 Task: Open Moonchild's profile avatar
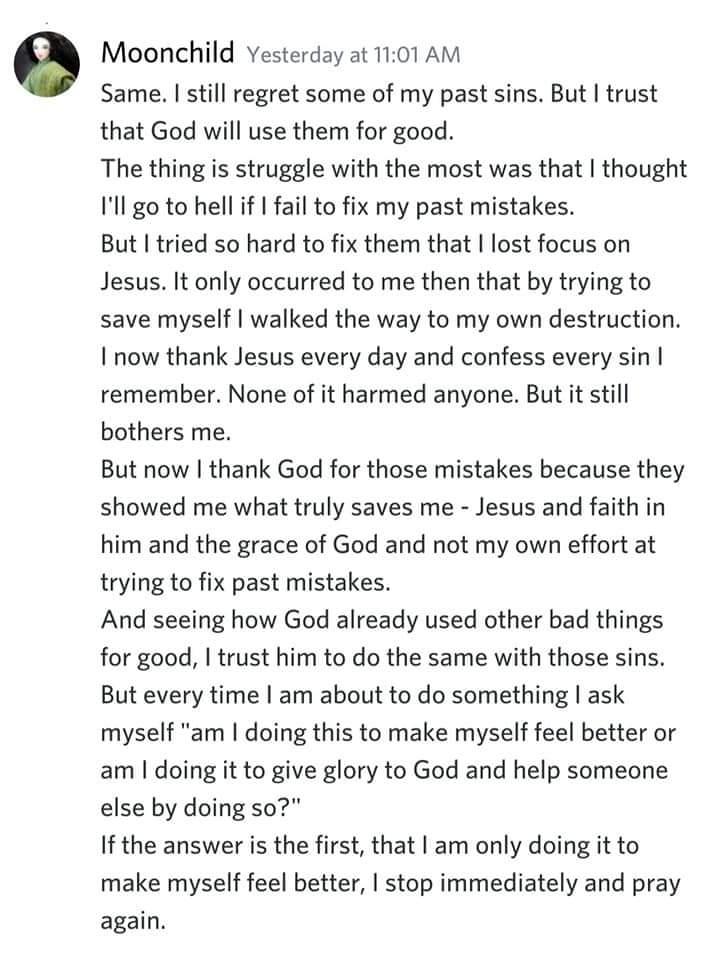[46, 63]
